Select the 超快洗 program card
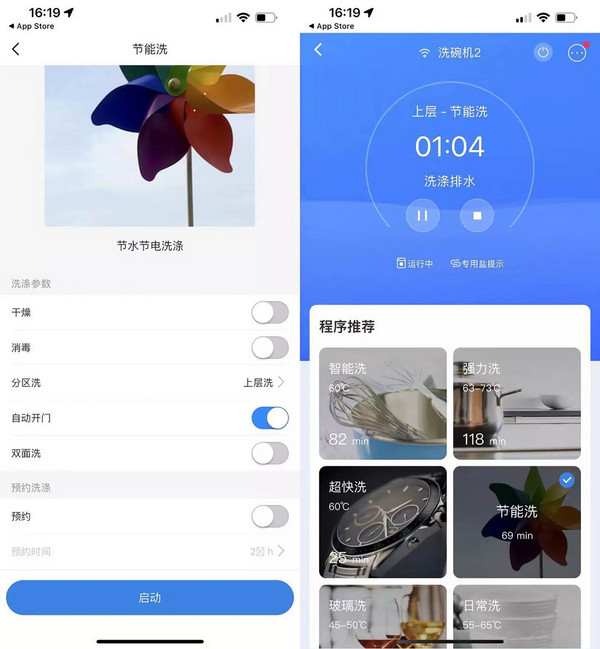This screenshot has height=649, width=600. [382, 521]
